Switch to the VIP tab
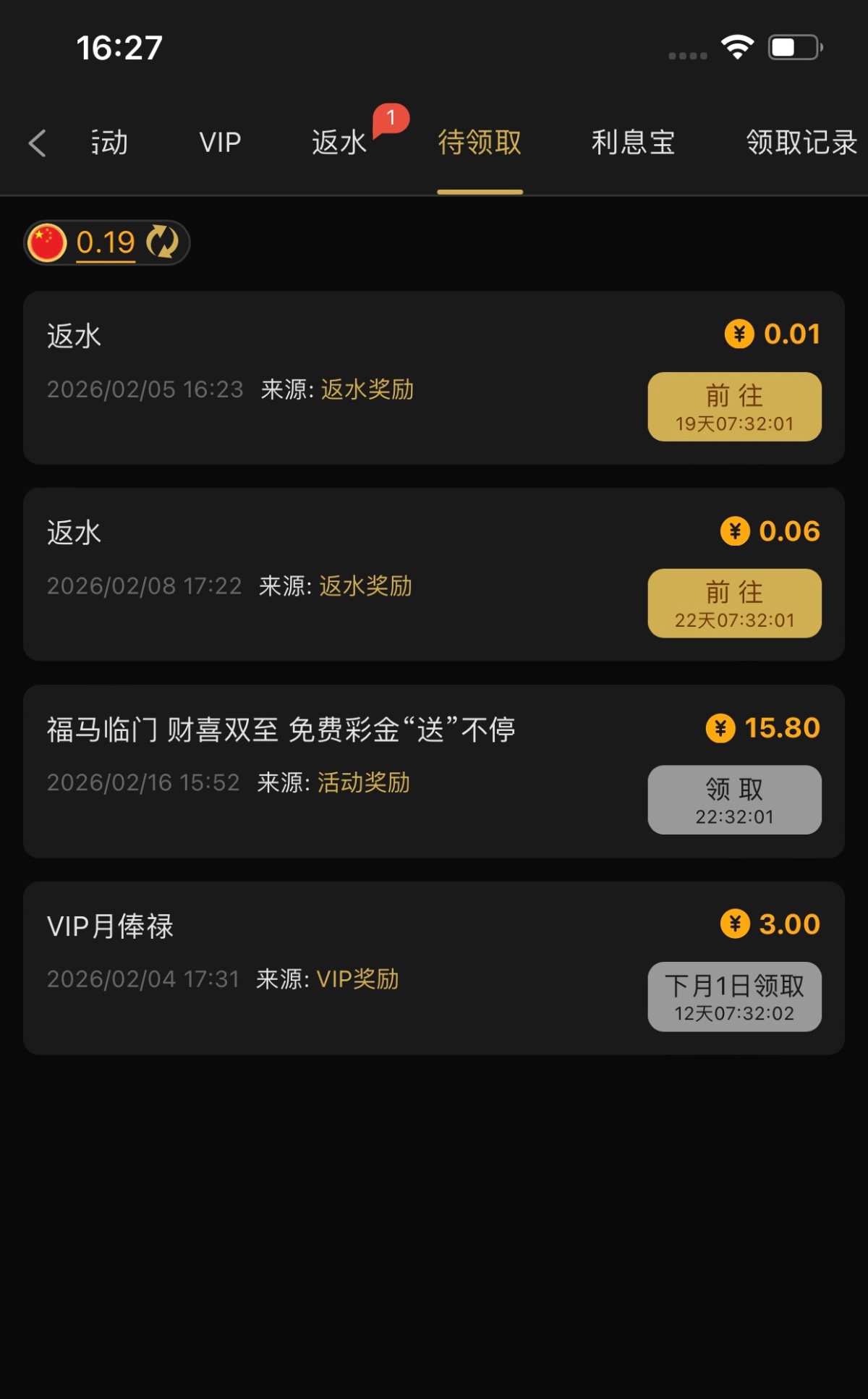The image size is (868, 1399). pos(220,143)
